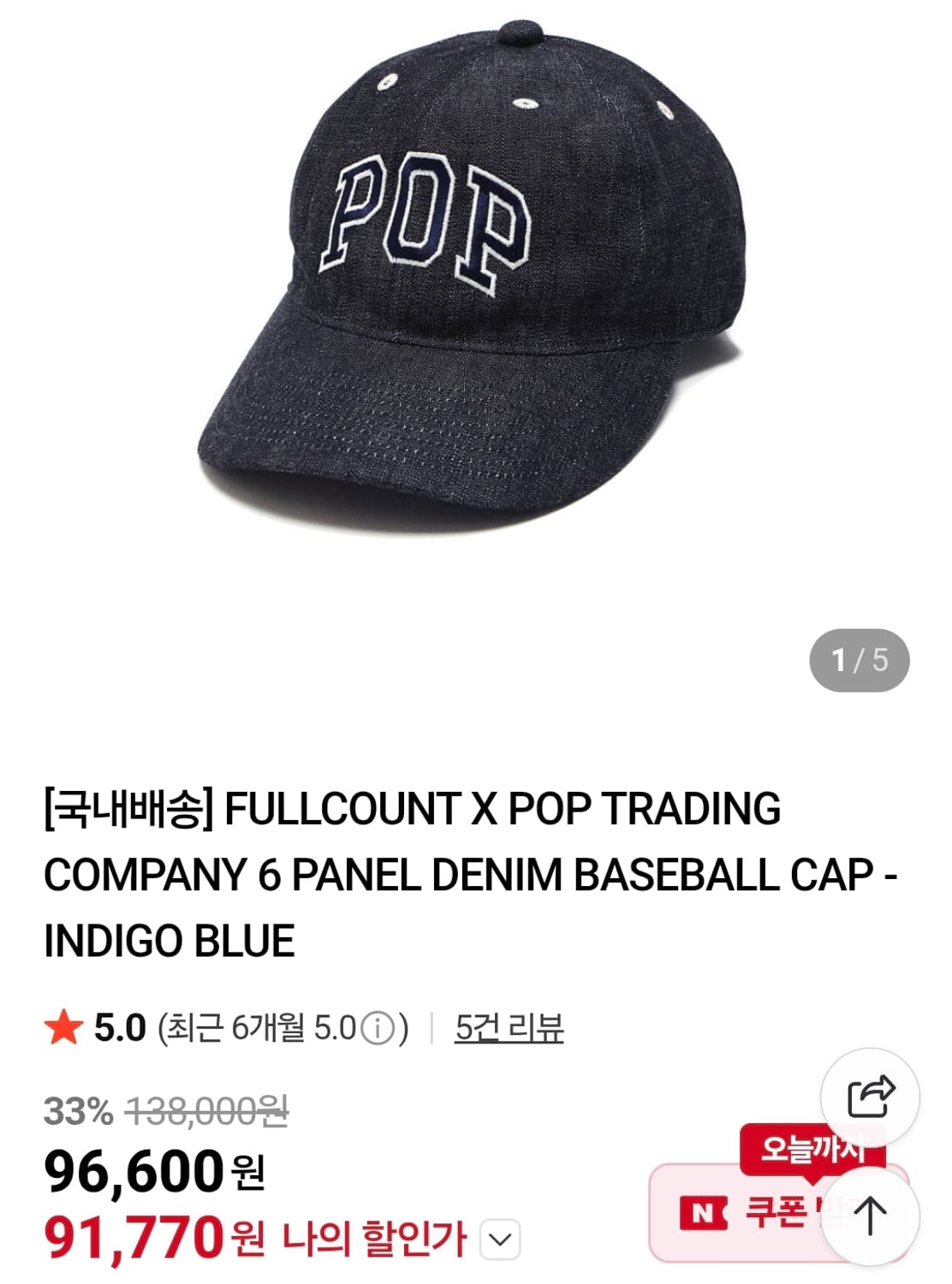Screen dimensions: 952x1284
Task: Share this denim cap product
Action: pos(870,1097)
